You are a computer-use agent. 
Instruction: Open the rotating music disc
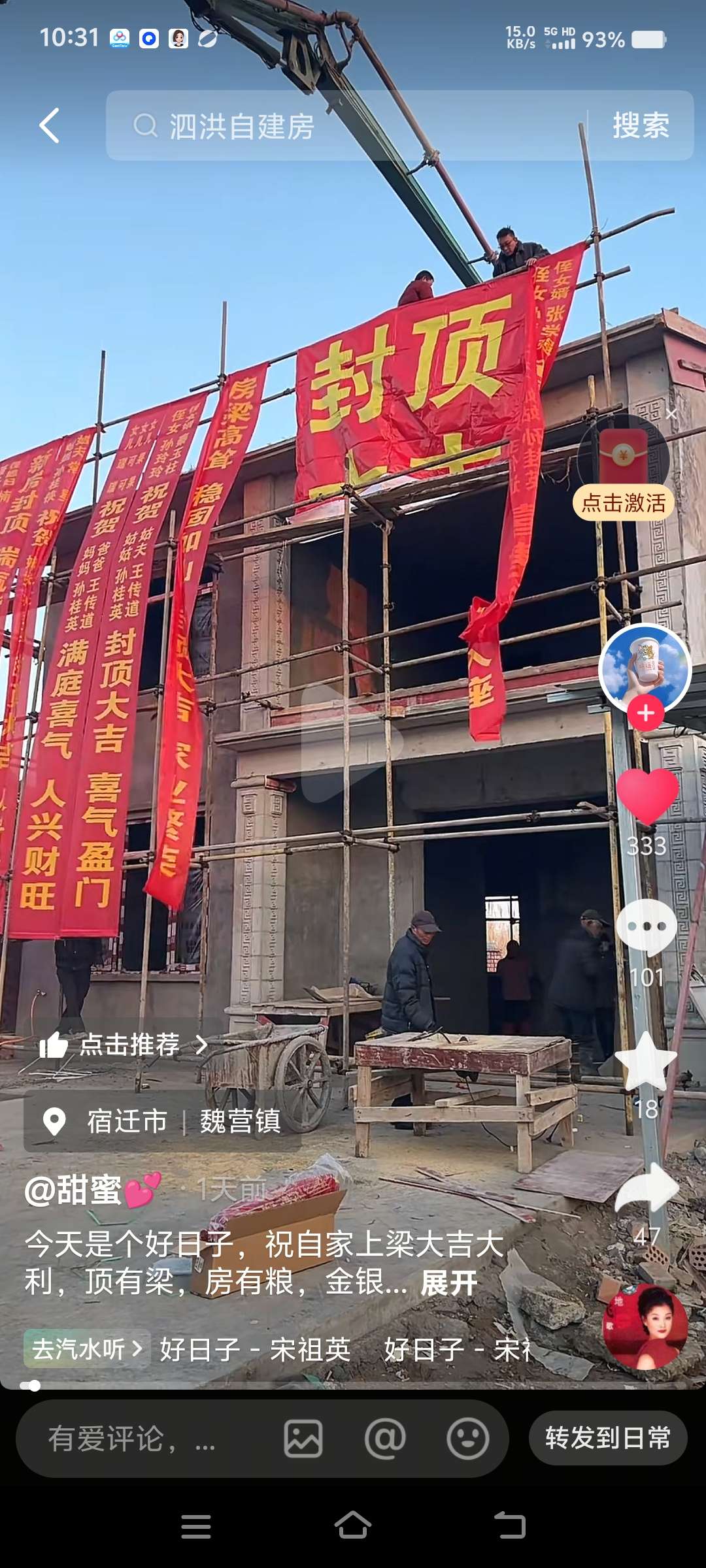coord(645,1326)
